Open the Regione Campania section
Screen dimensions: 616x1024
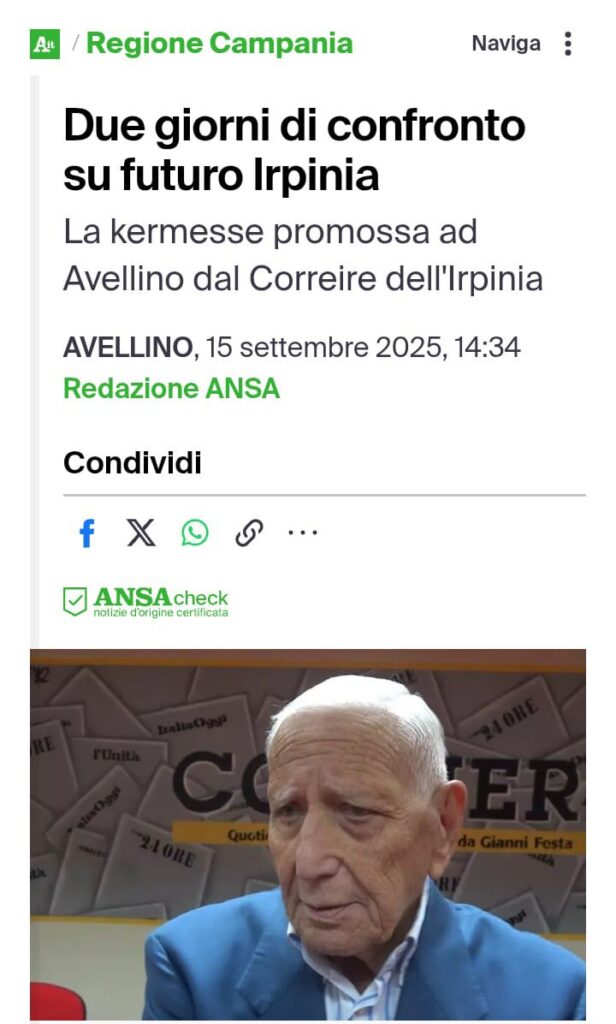(219, 44)
